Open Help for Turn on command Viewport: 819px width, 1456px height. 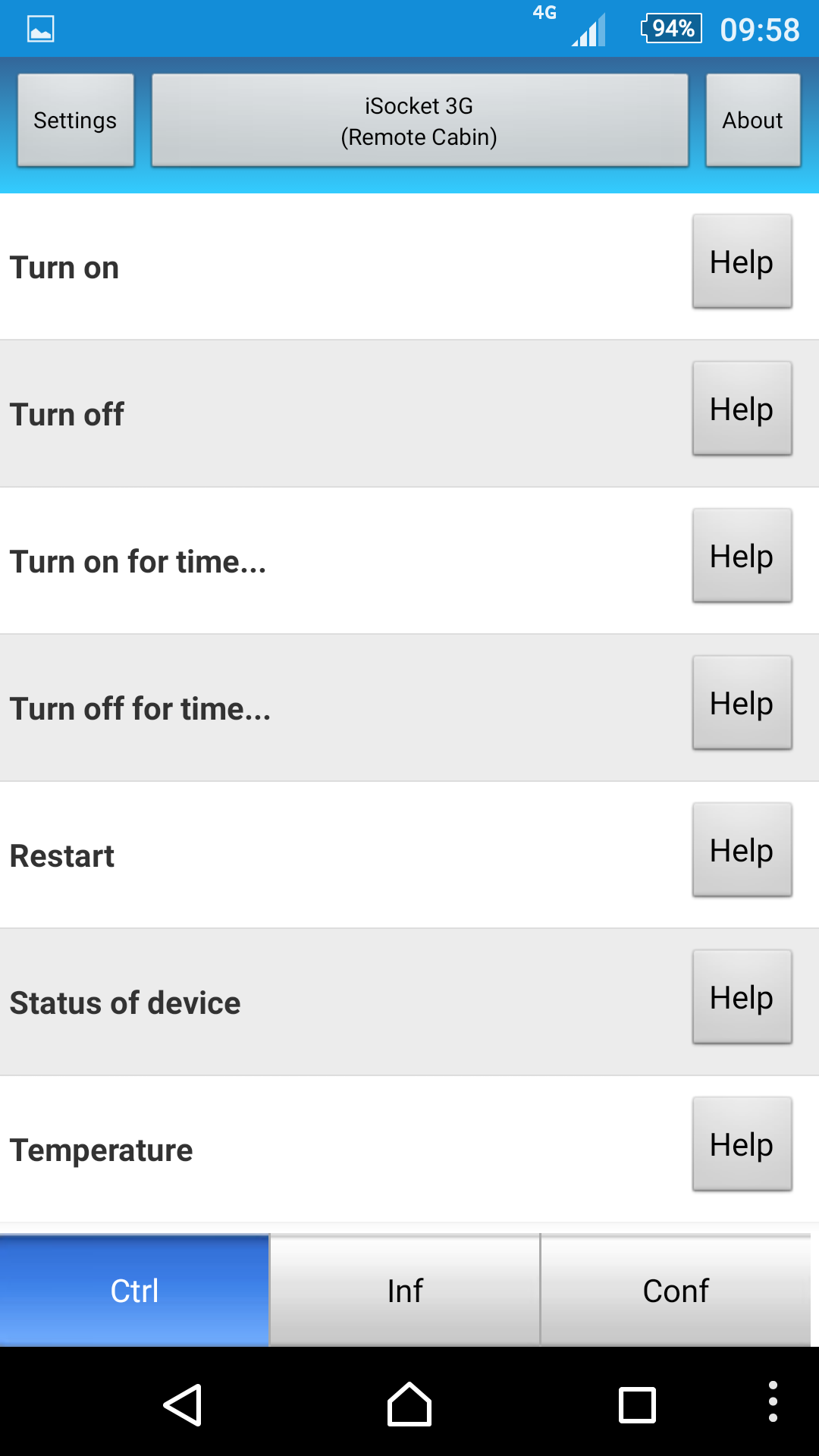742,262
